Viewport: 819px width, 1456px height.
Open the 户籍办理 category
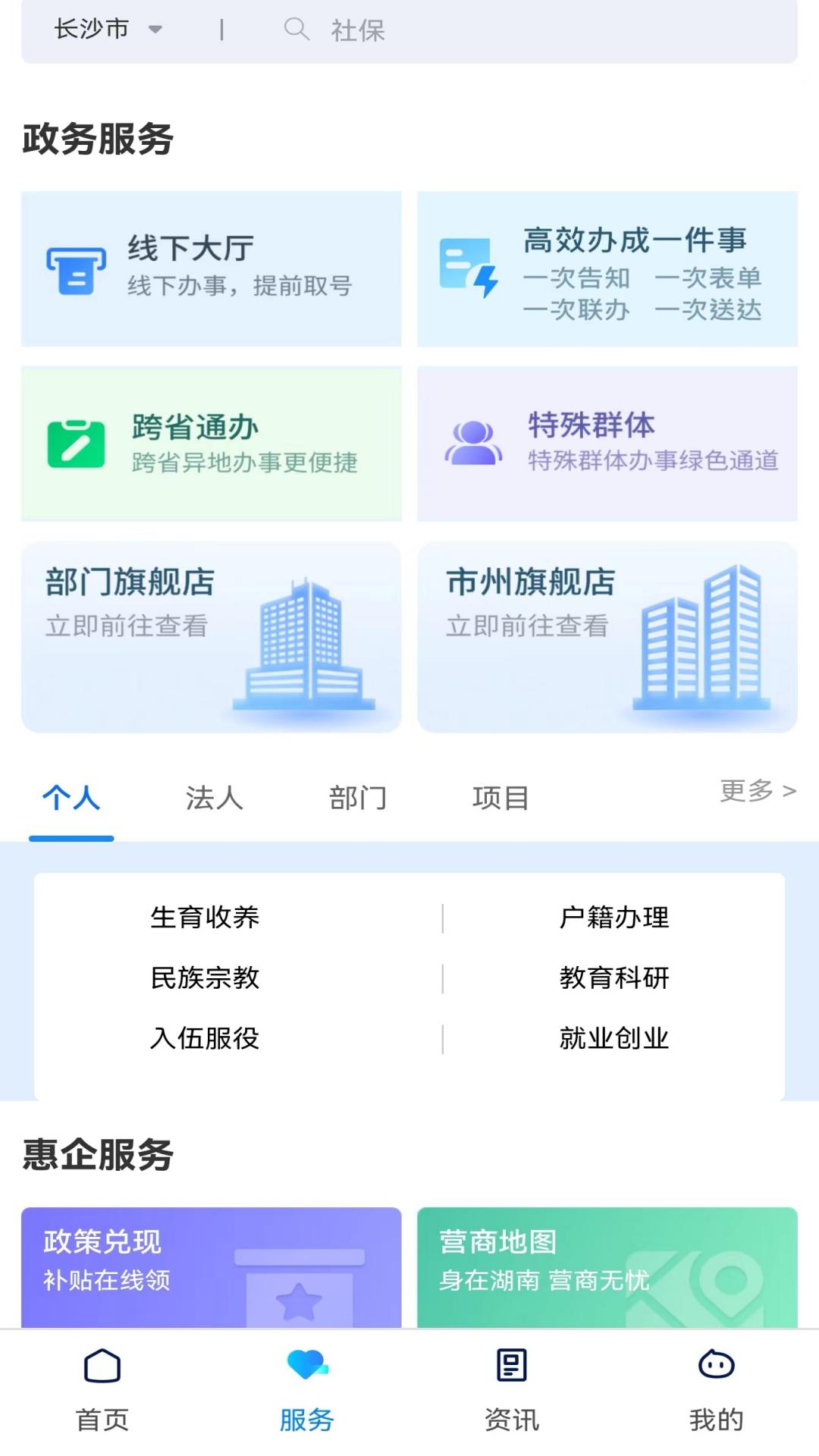click(614, 918)
